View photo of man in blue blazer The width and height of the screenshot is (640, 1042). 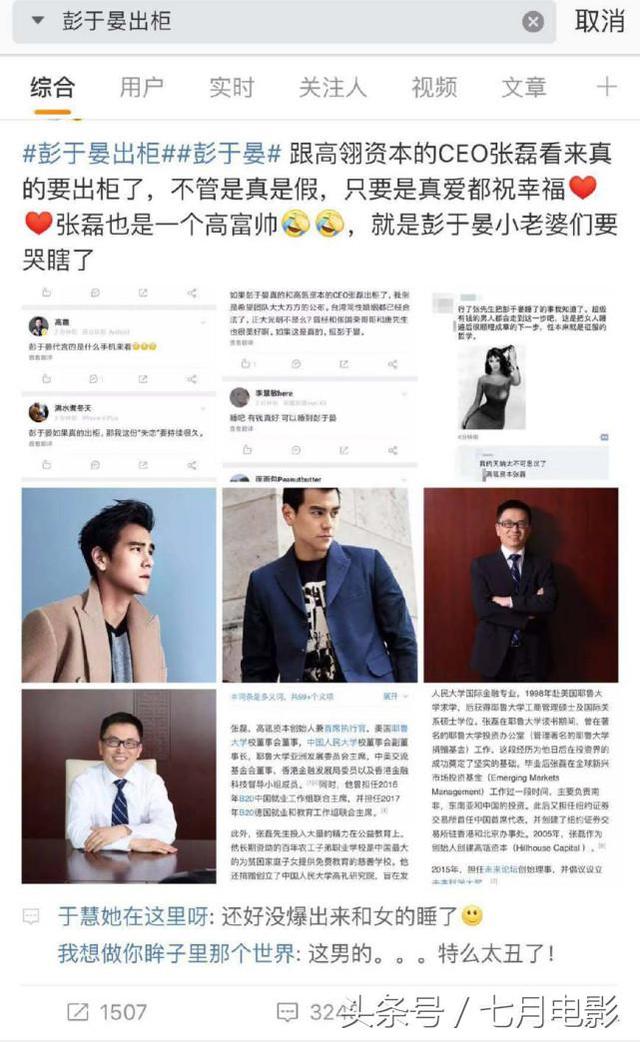click(318, 585)
